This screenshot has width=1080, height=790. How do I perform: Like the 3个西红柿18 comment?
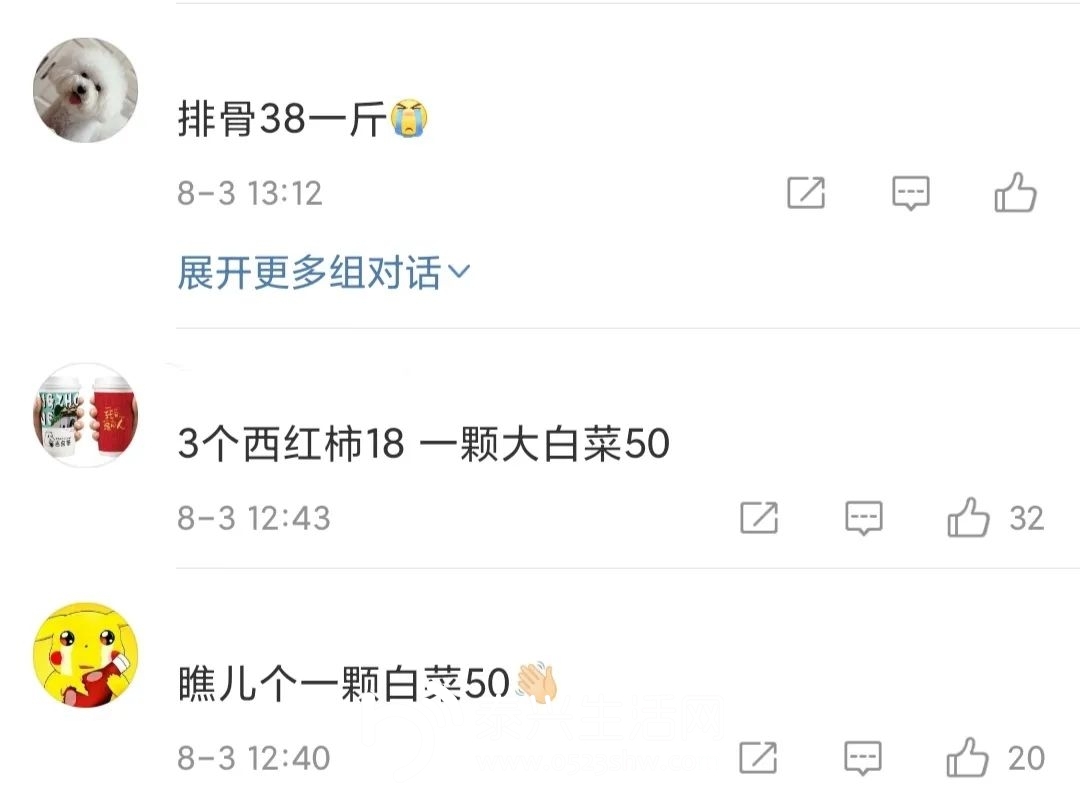click(968, 518)
